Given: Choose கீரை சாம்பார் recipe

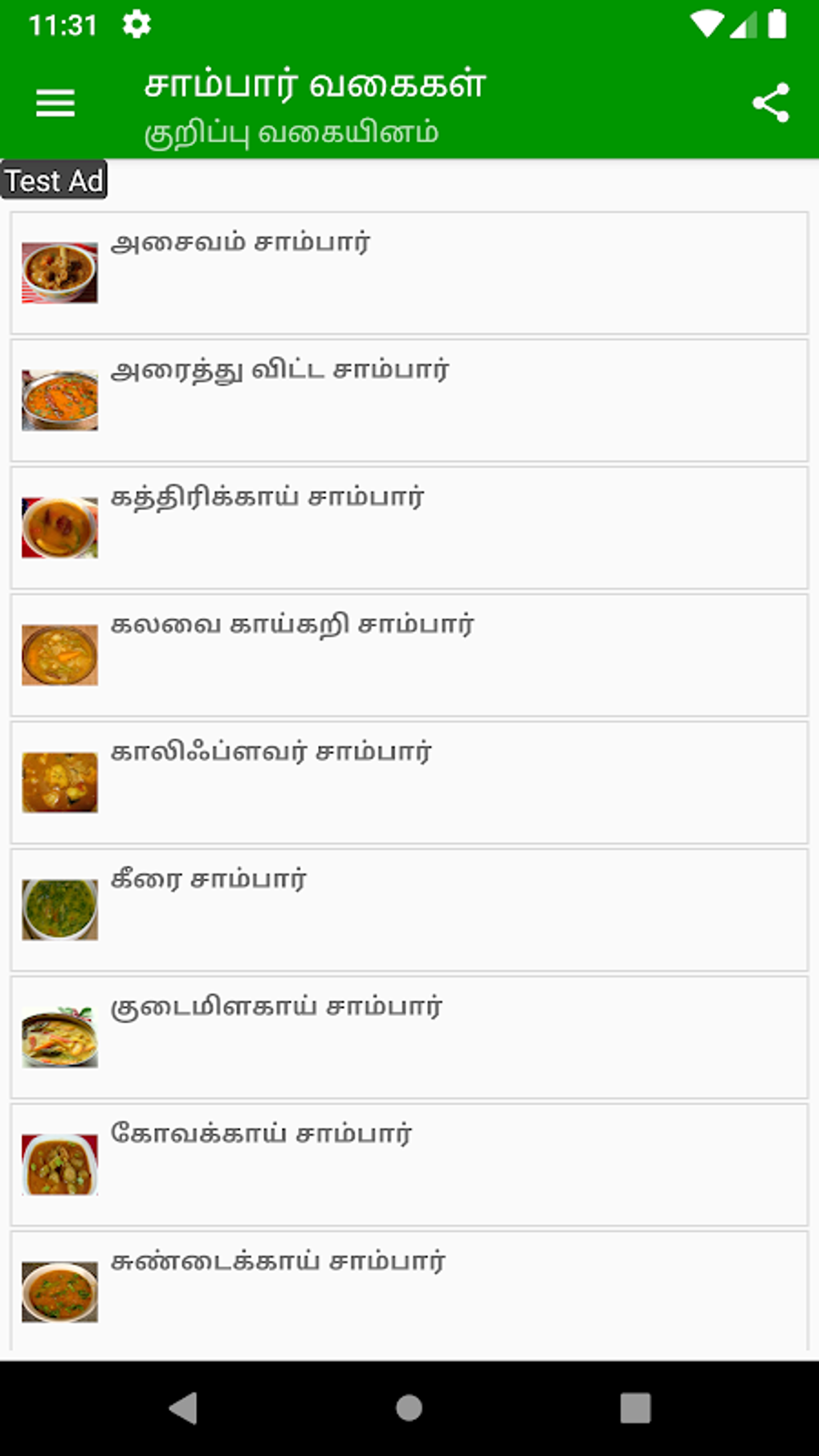Looking at the screenshot, I should point(409,910).
